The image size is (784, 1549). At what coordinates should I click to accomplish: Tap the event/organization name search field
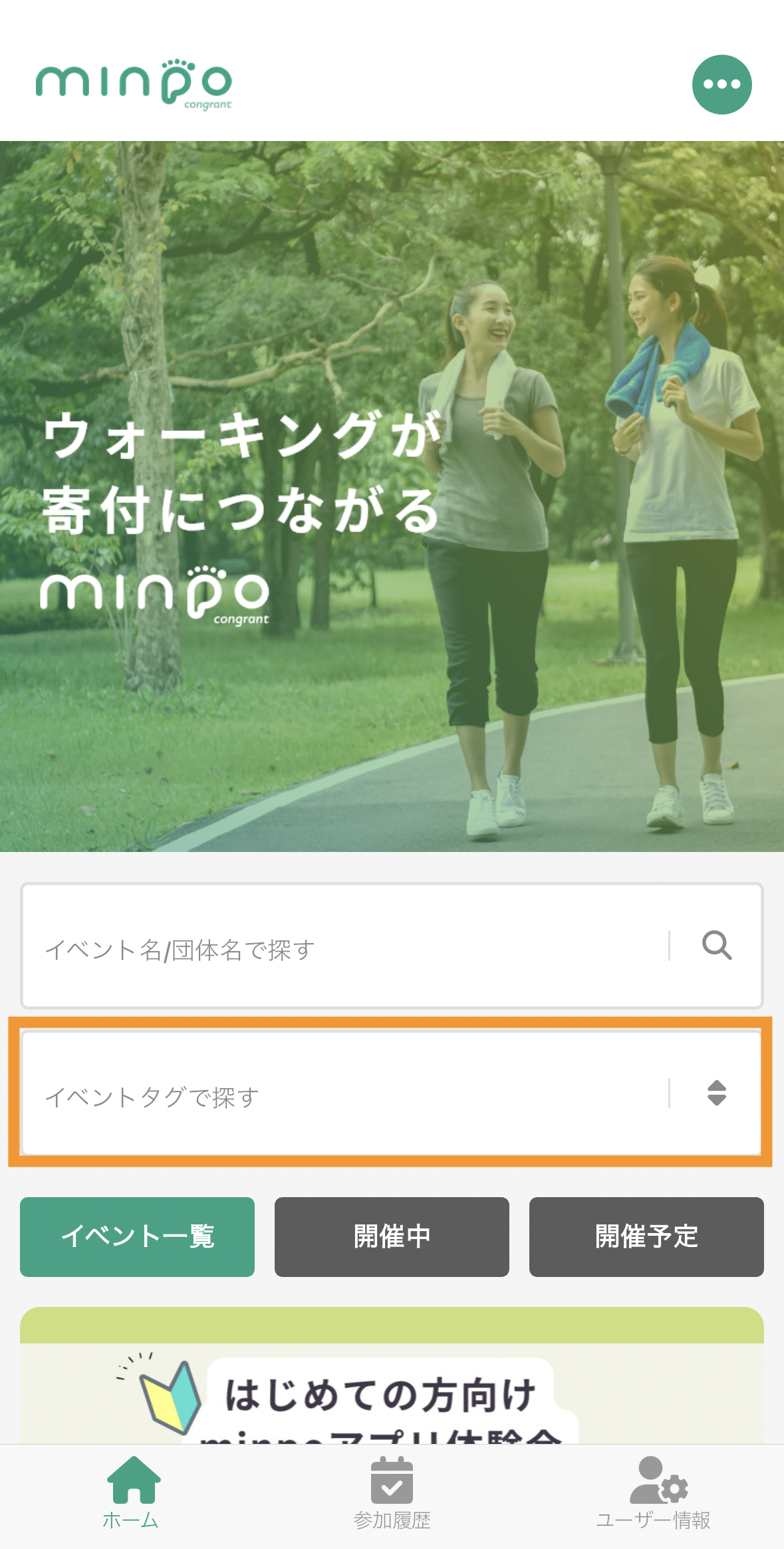tap(346, 947)
